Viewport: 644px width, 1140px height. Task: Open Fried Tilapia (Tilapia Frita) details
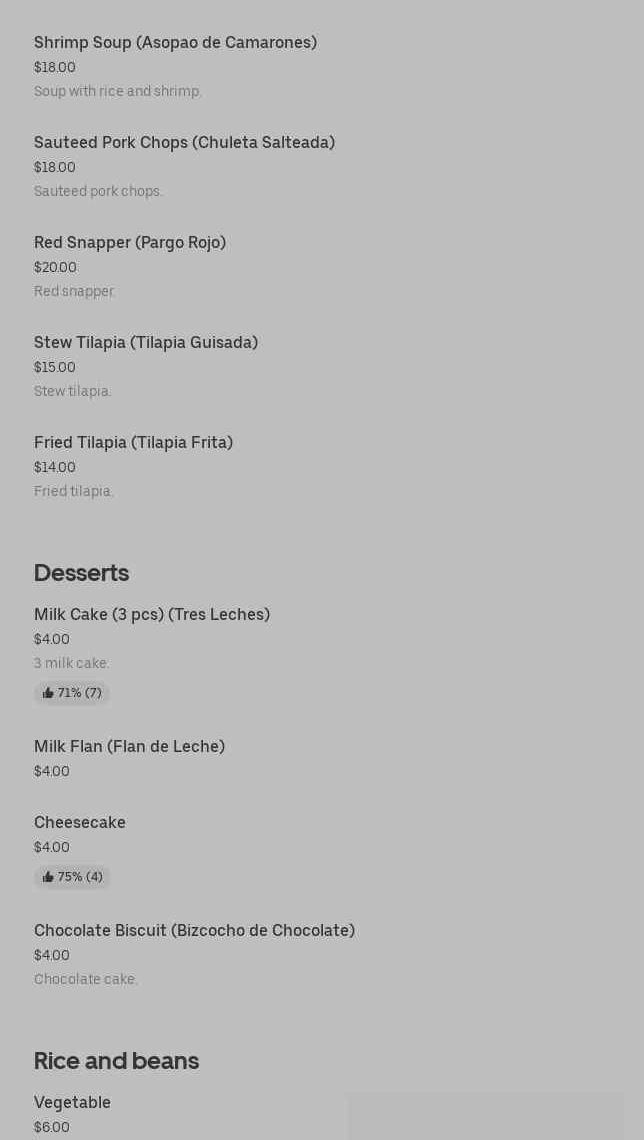click(x=133, y=443)
